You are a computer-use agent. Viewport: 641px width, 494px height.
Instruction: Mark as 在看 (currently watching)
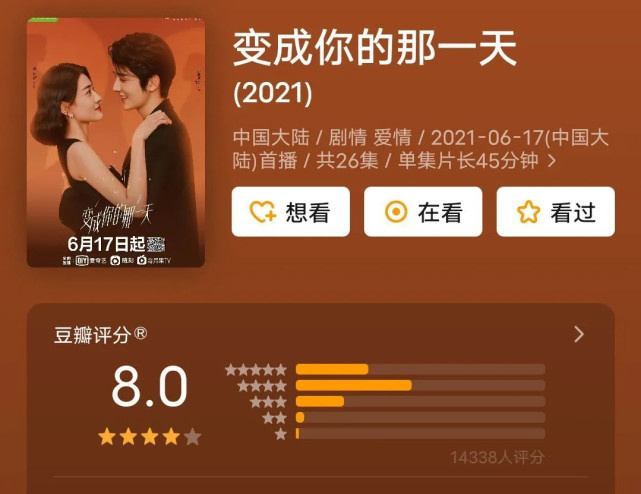(x=423, y=212)
